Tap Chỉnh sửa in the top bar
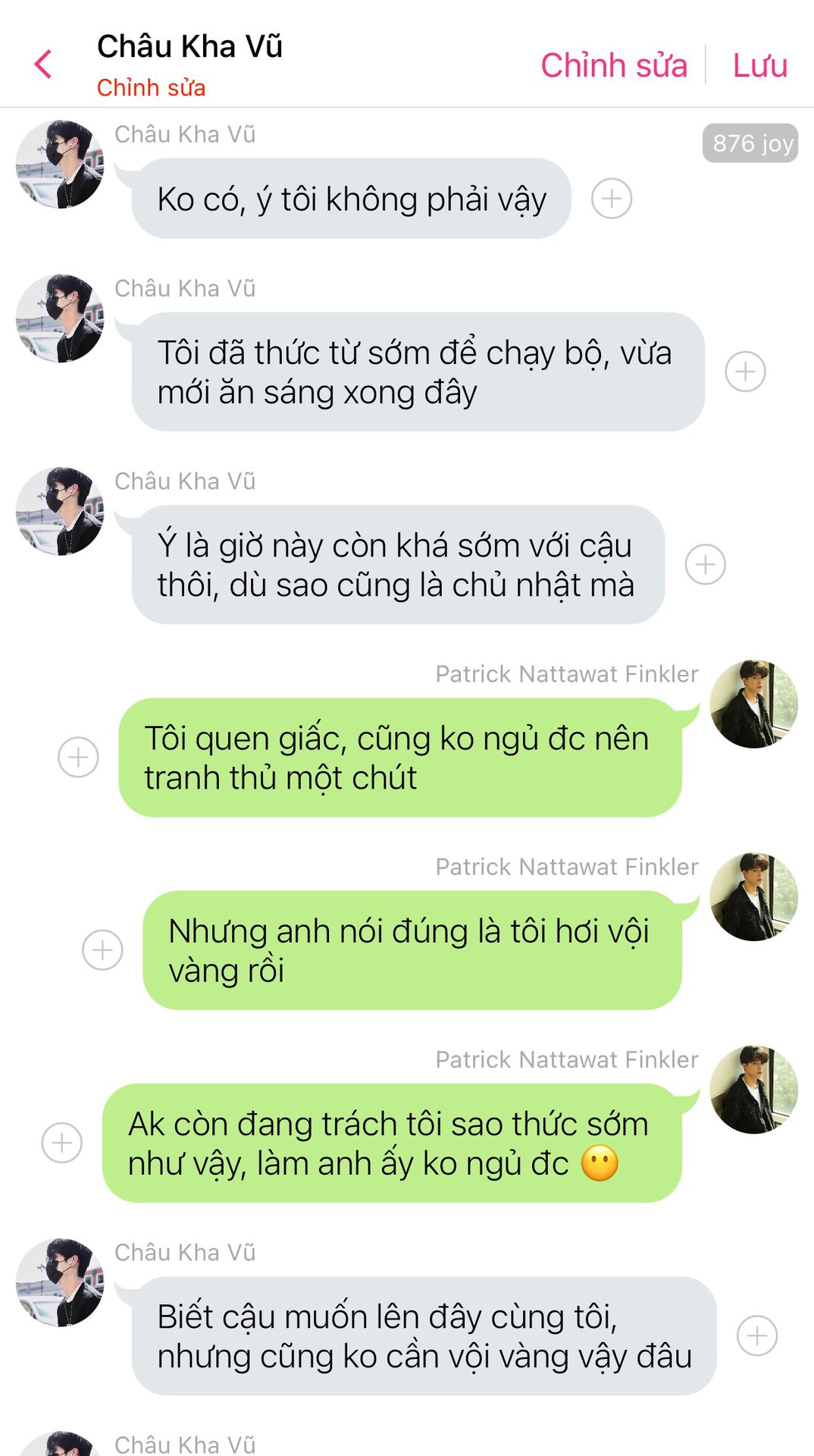Screen dimensions: 814x1456 coord(613,65)
